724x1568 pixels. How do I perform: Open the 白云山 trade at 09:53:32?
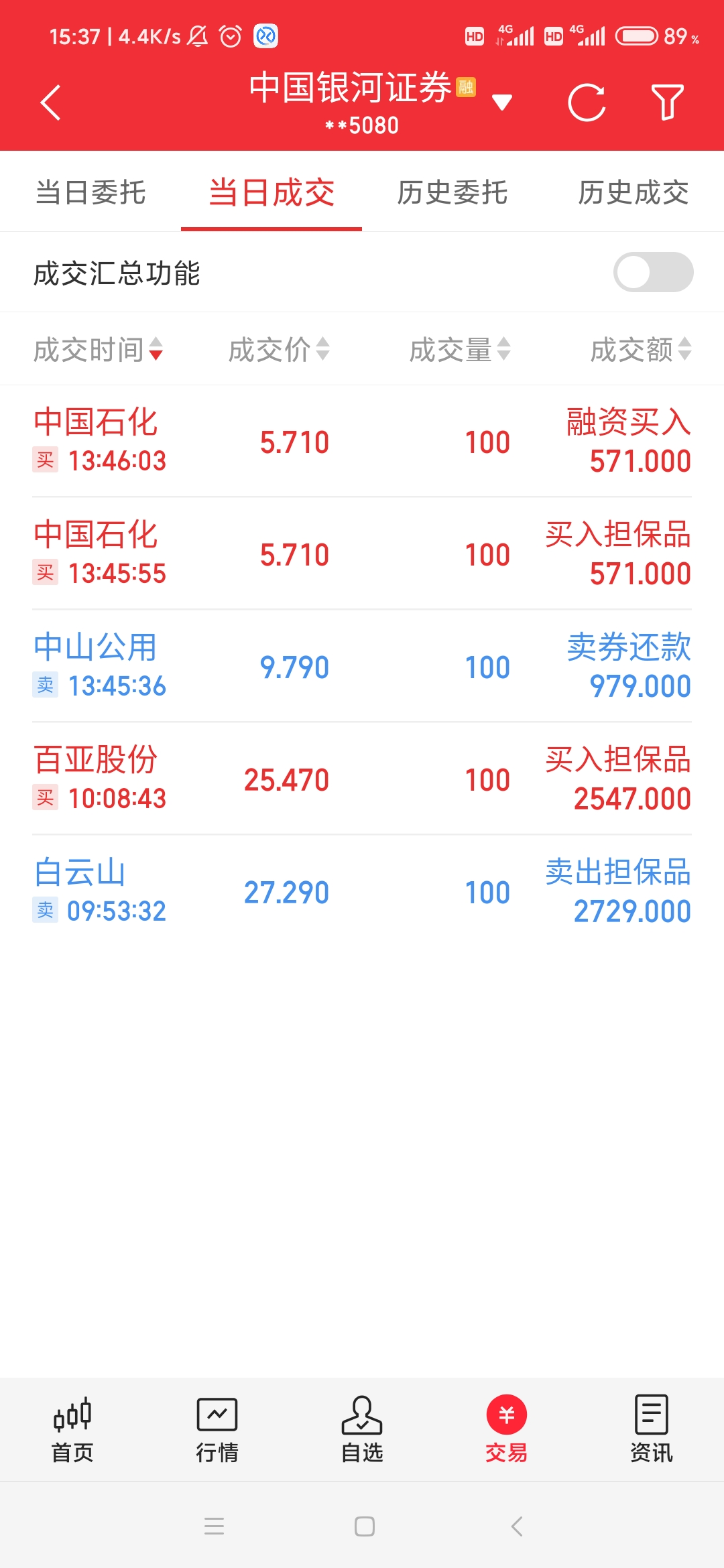pyautogui.click(x=362, y=891)
